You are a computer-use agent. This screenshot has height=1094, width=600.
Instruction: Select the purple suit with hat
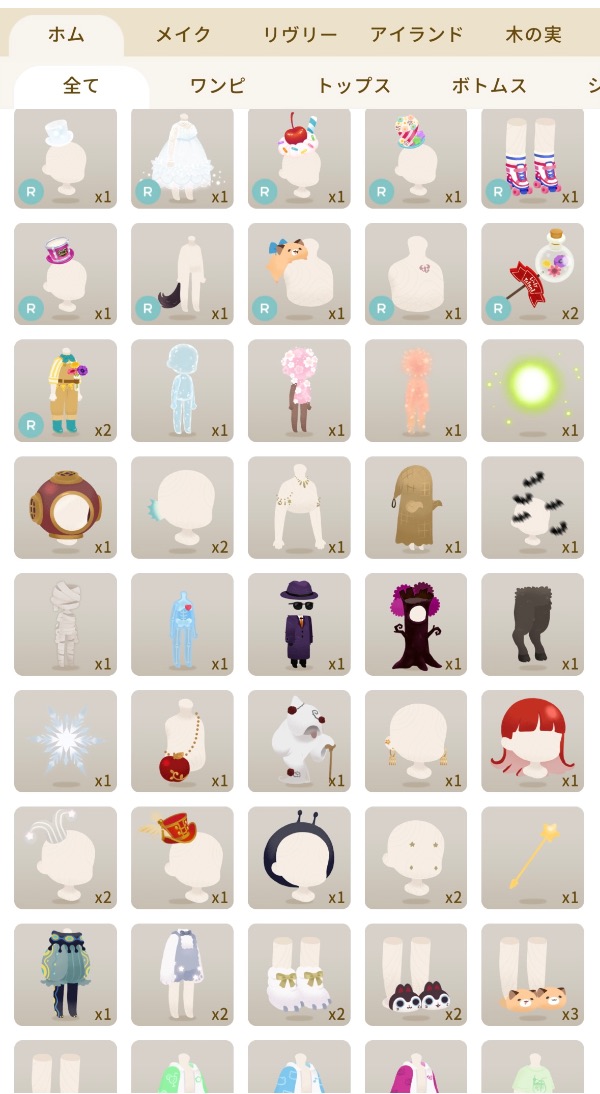299,624
